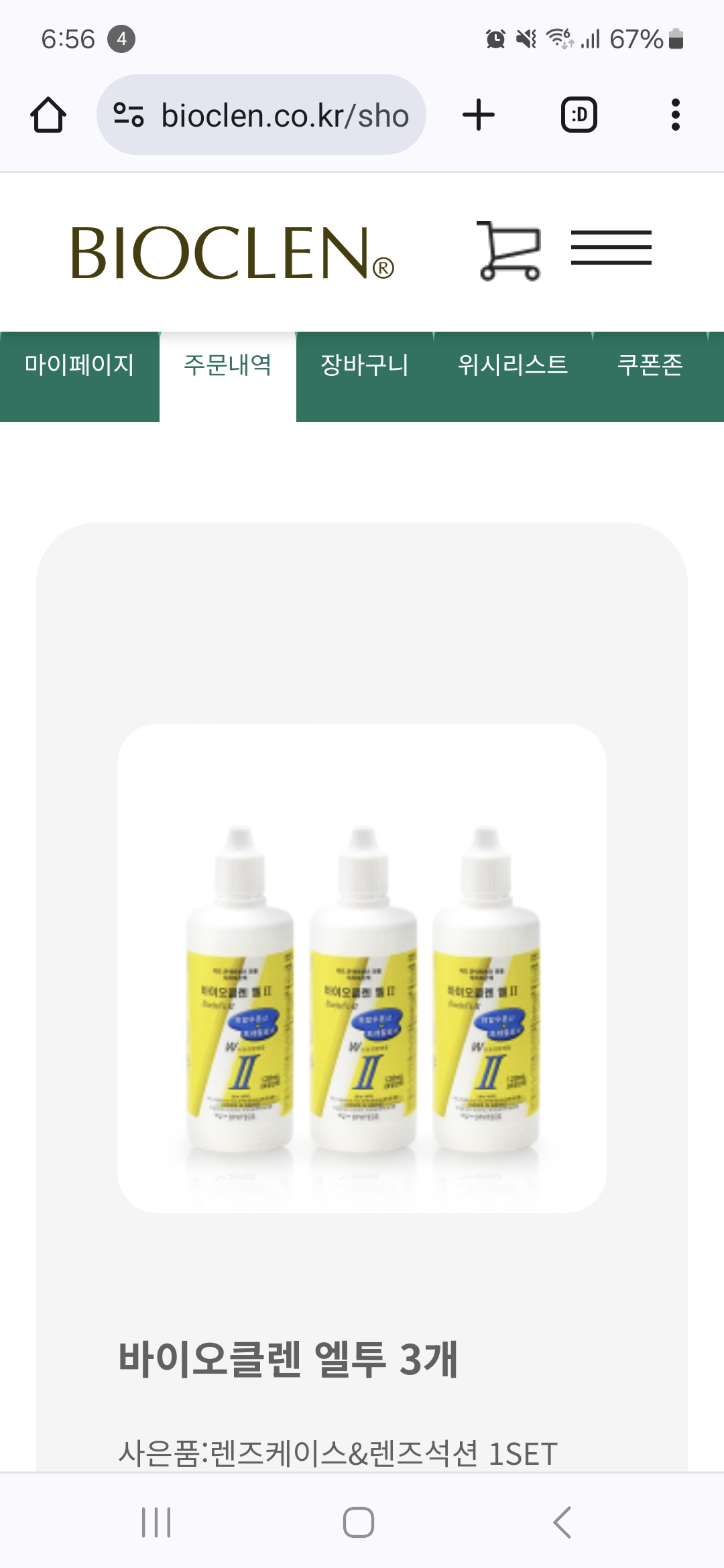Go to the browser home page
Viewport: 724px width, 1568px height.
click(x=48, y=115)
